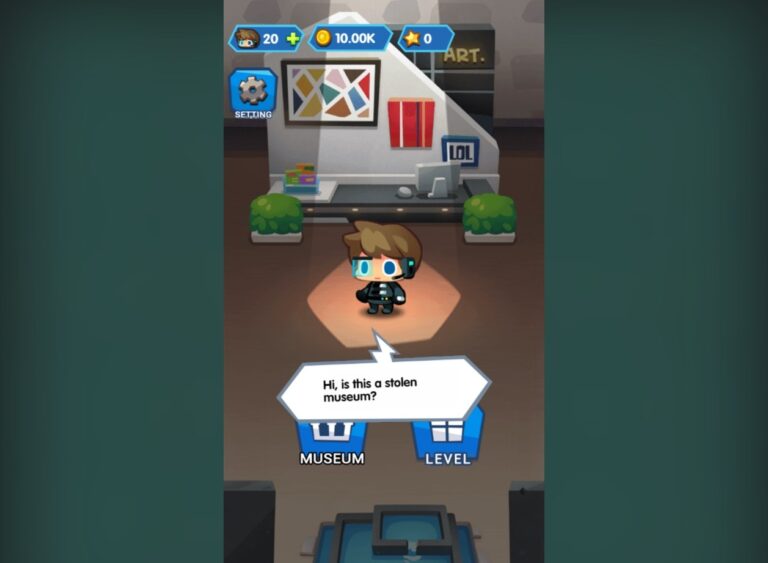
Task: Open the Setting gear menu
Action: tap(253, 92)
